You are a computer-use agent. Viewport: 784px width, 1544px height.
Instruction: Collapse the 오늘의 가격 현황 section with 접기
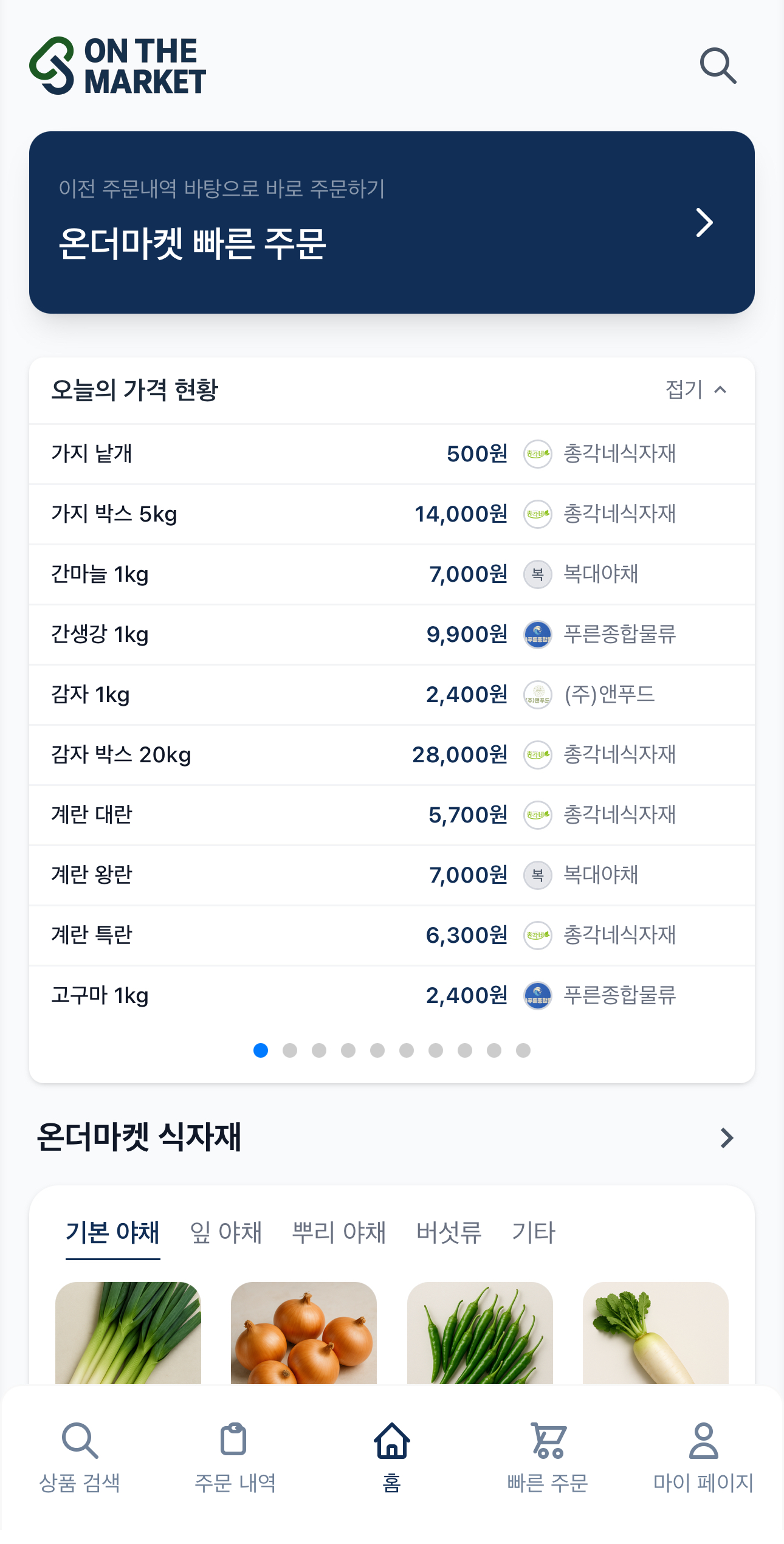tap(693, 391)
